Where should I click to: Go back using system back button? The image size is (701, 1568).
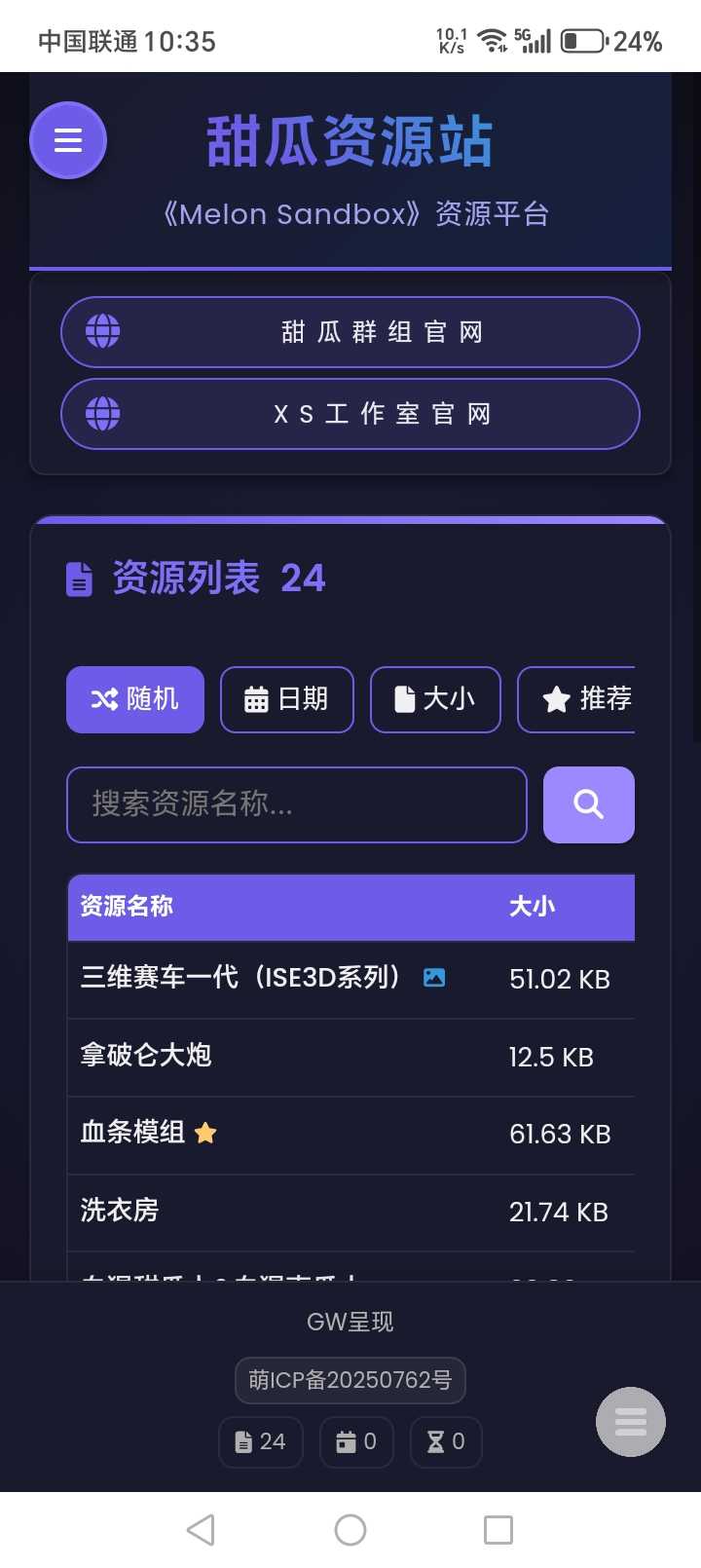(x=201, y=1530)
